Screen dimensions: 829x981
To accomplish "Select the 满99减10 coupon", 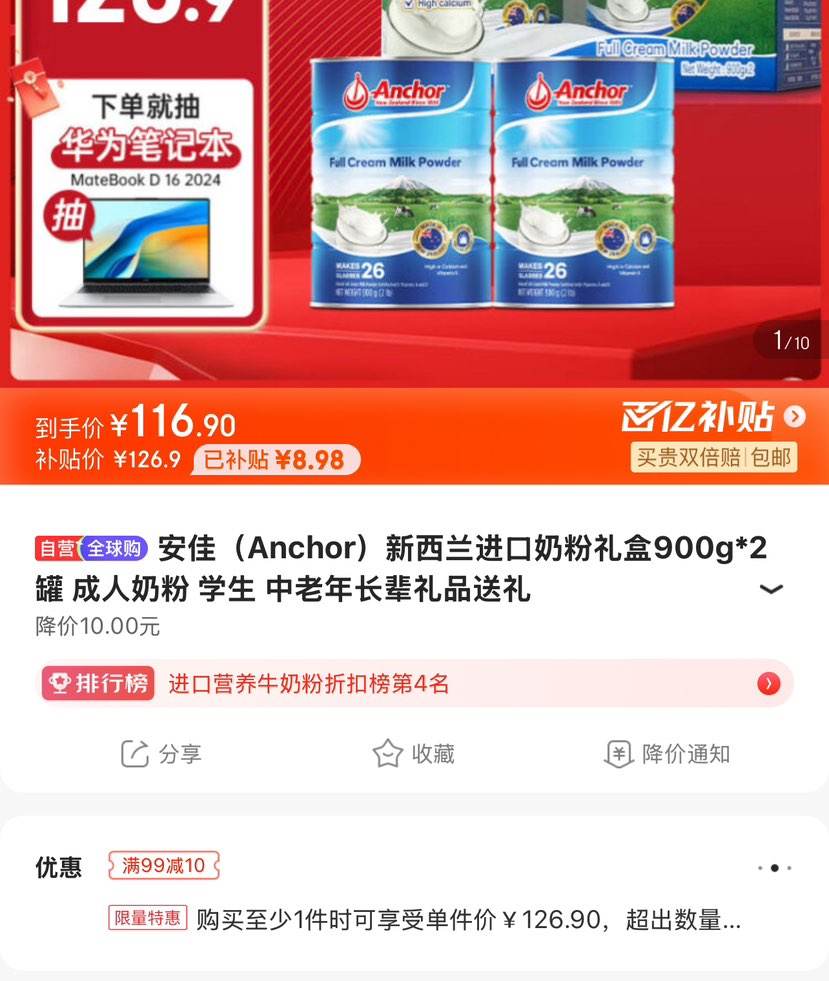I will pyautogui.click(x=163, y=867).
